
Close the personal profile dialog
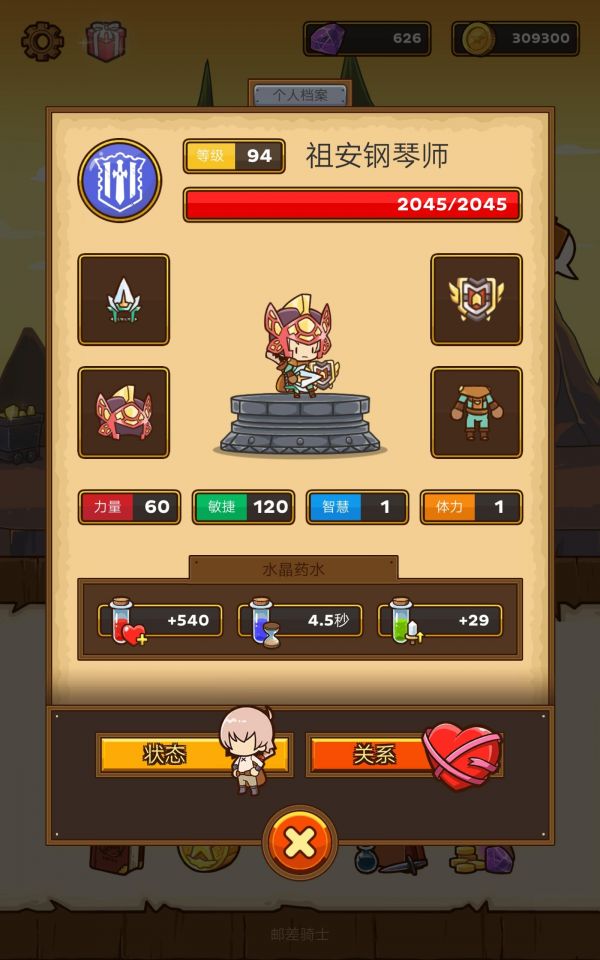(x=299, y=843)
